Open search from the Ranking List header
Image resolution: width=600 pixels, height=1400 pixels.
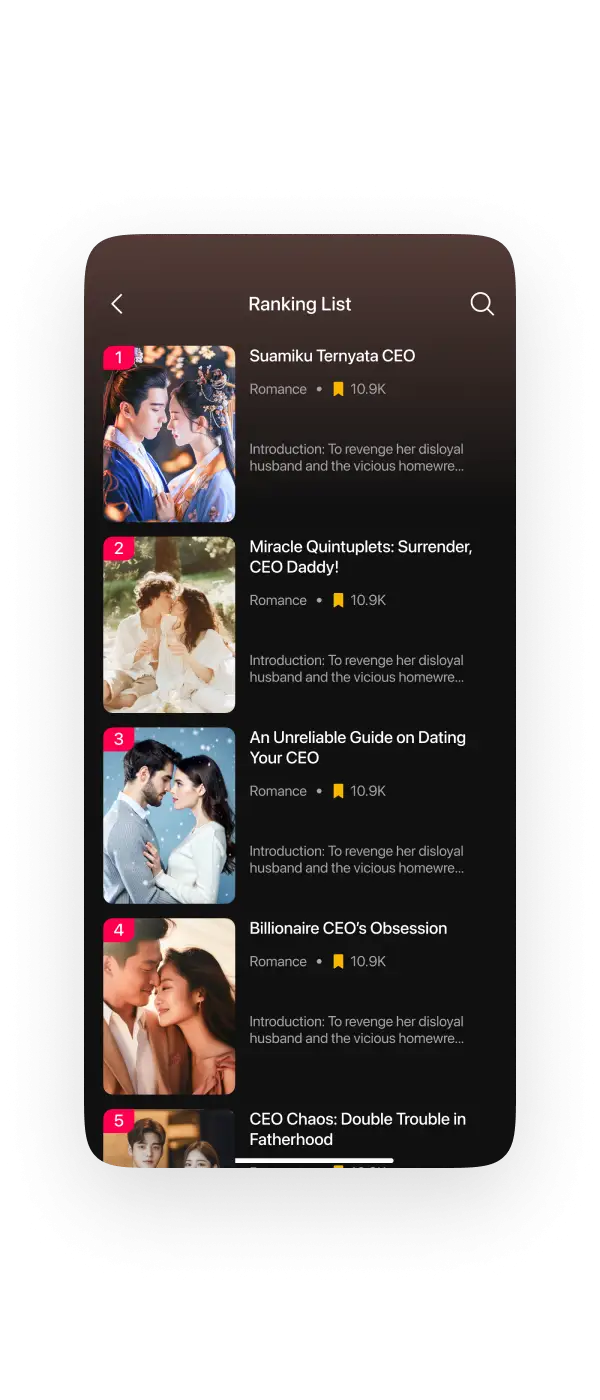(x=482, y=304)
